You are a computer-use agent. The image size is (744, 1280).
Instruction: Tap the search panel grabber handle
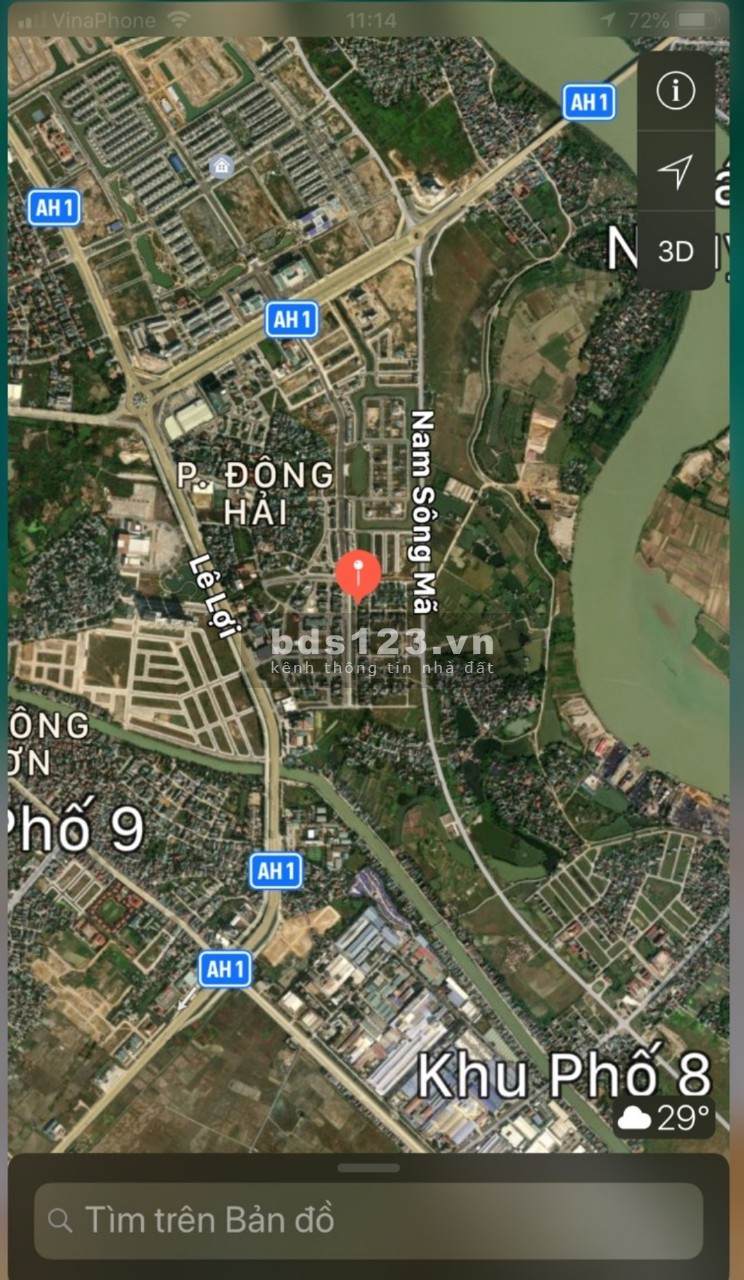[x=368, y=1168]
